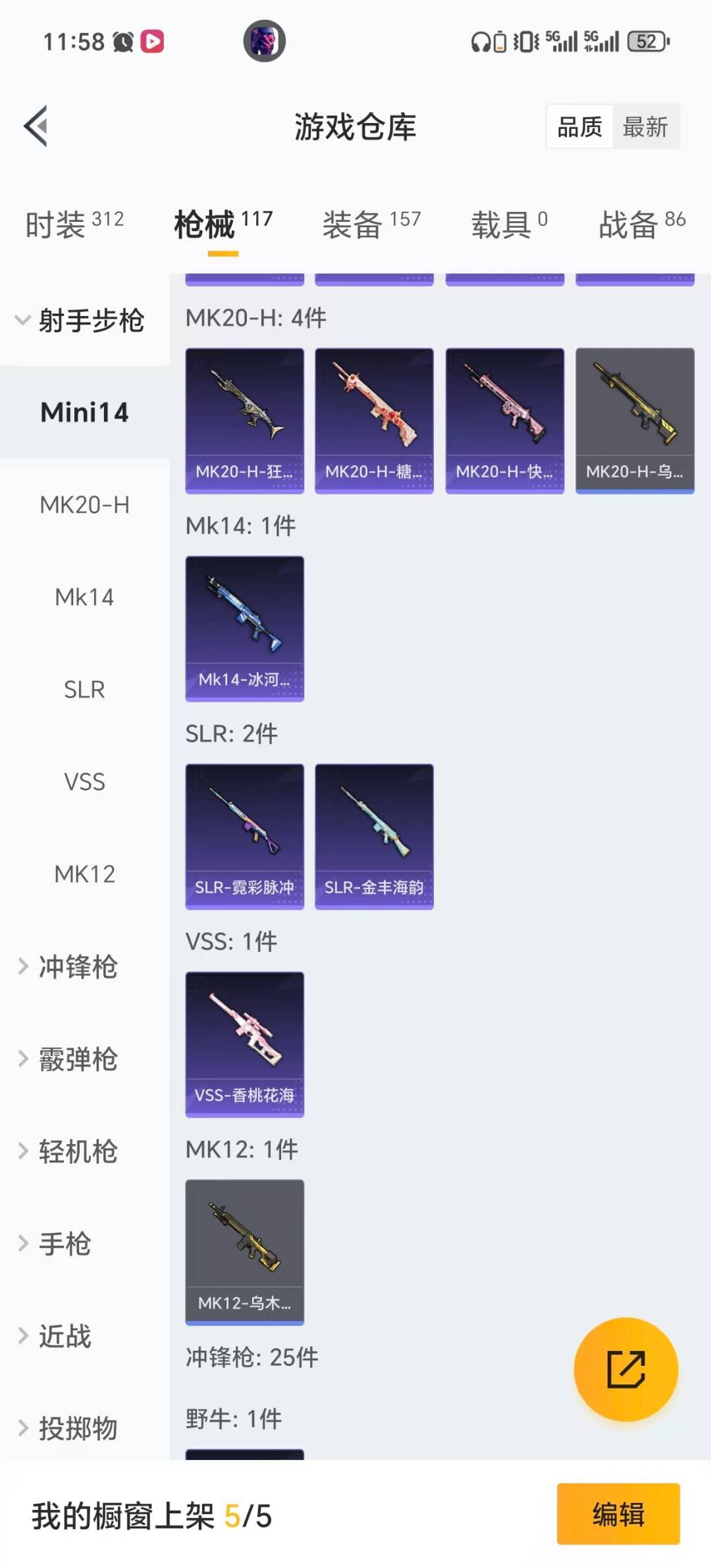Screen dimensions: 711x1568
Task: Open the Mk14-冰河 skin thumbnail
Action: click(244, 629)
